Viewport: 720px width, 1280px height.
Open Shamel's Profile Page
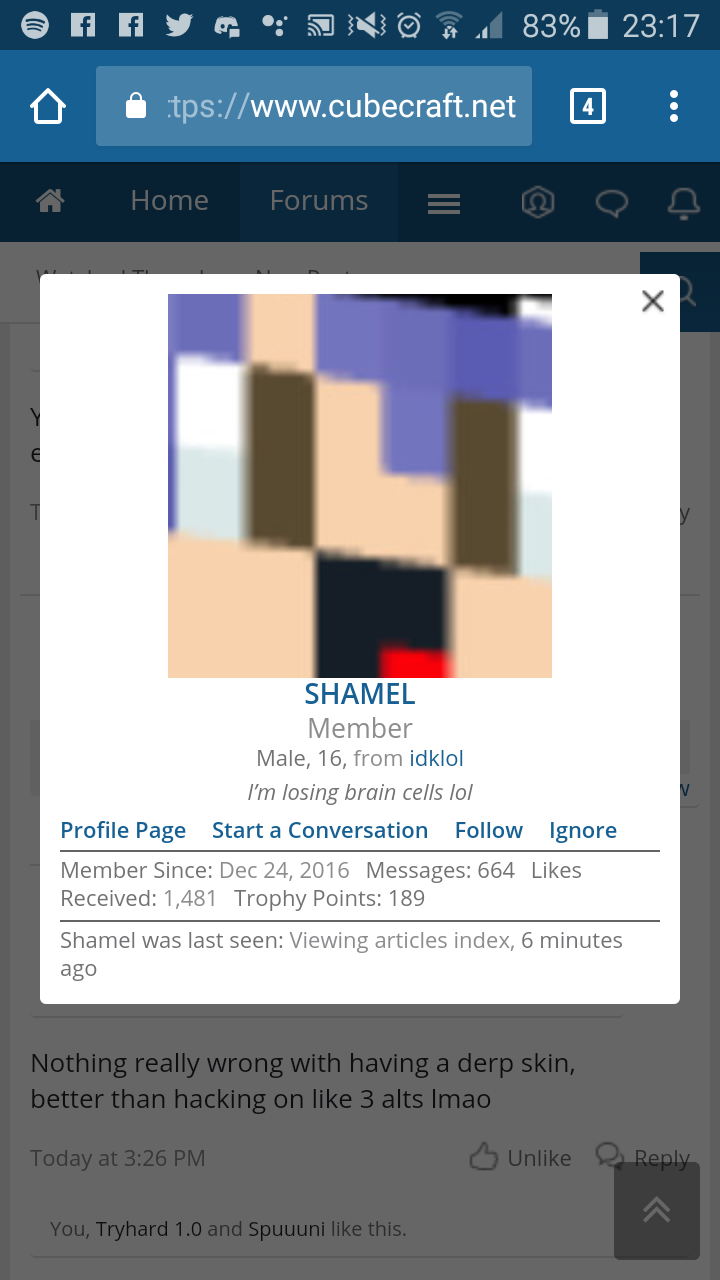pos(123,830)
